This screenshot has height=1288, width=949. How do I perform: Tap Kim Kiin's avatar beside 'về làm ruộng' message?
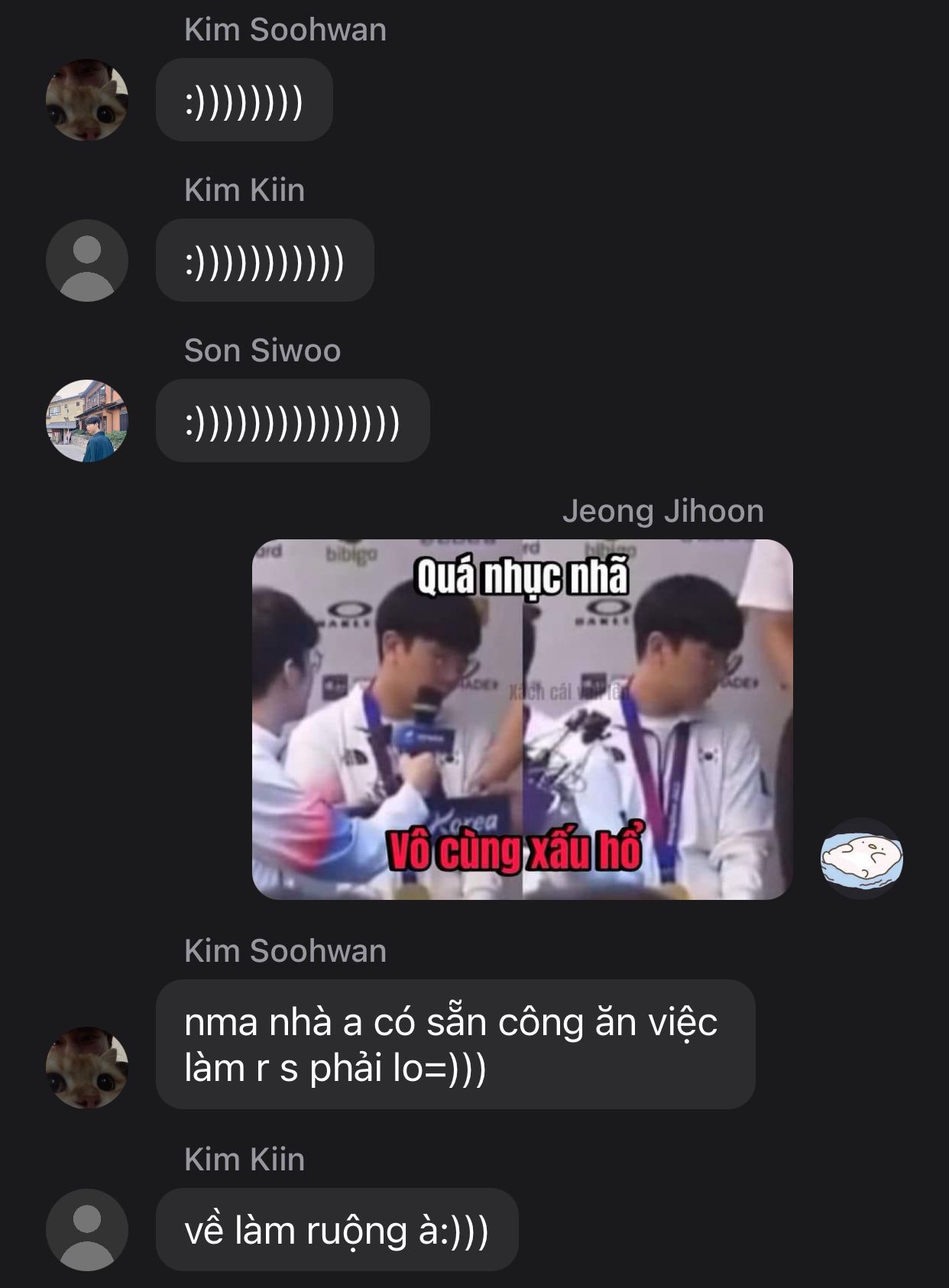point(86,1229)
